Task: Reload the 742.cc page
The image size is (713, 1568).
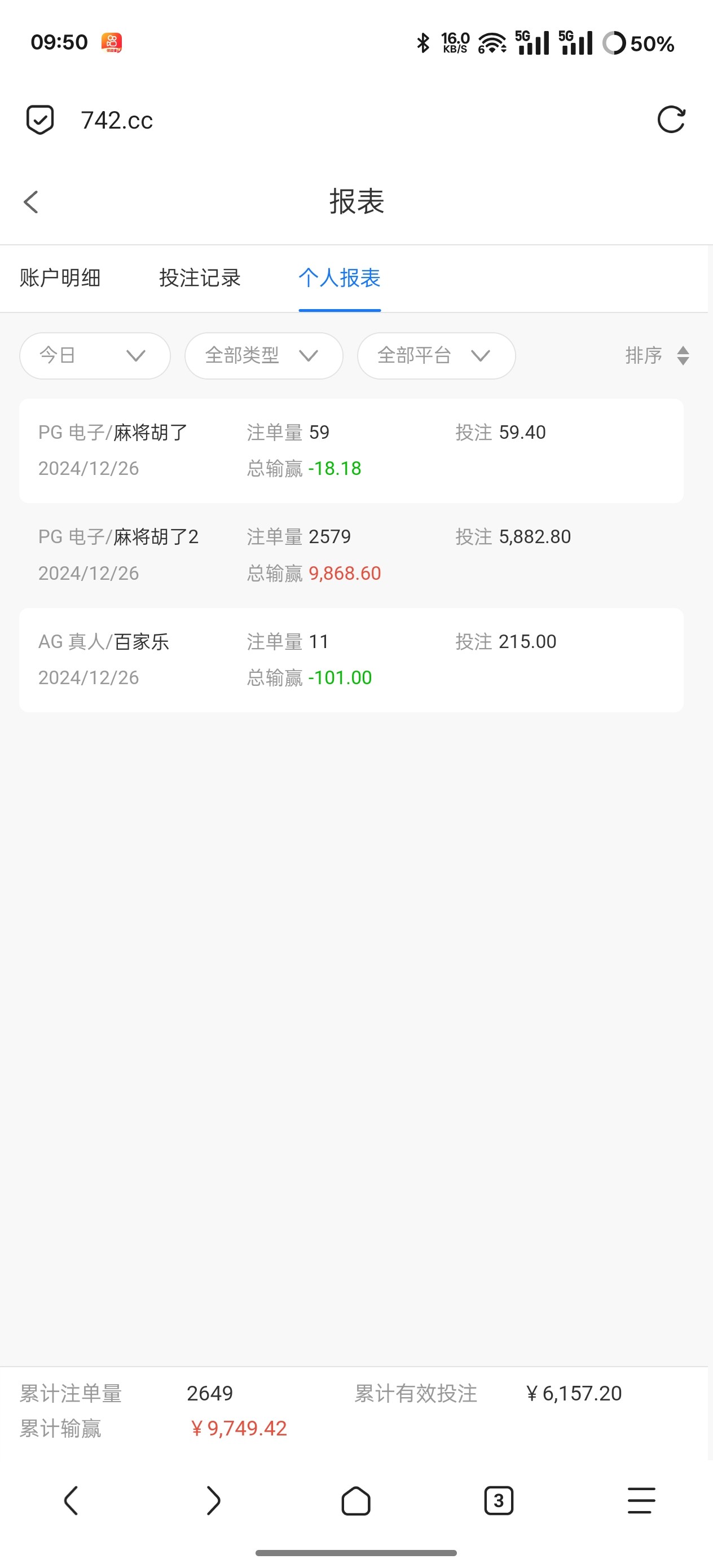Action: 671,120
